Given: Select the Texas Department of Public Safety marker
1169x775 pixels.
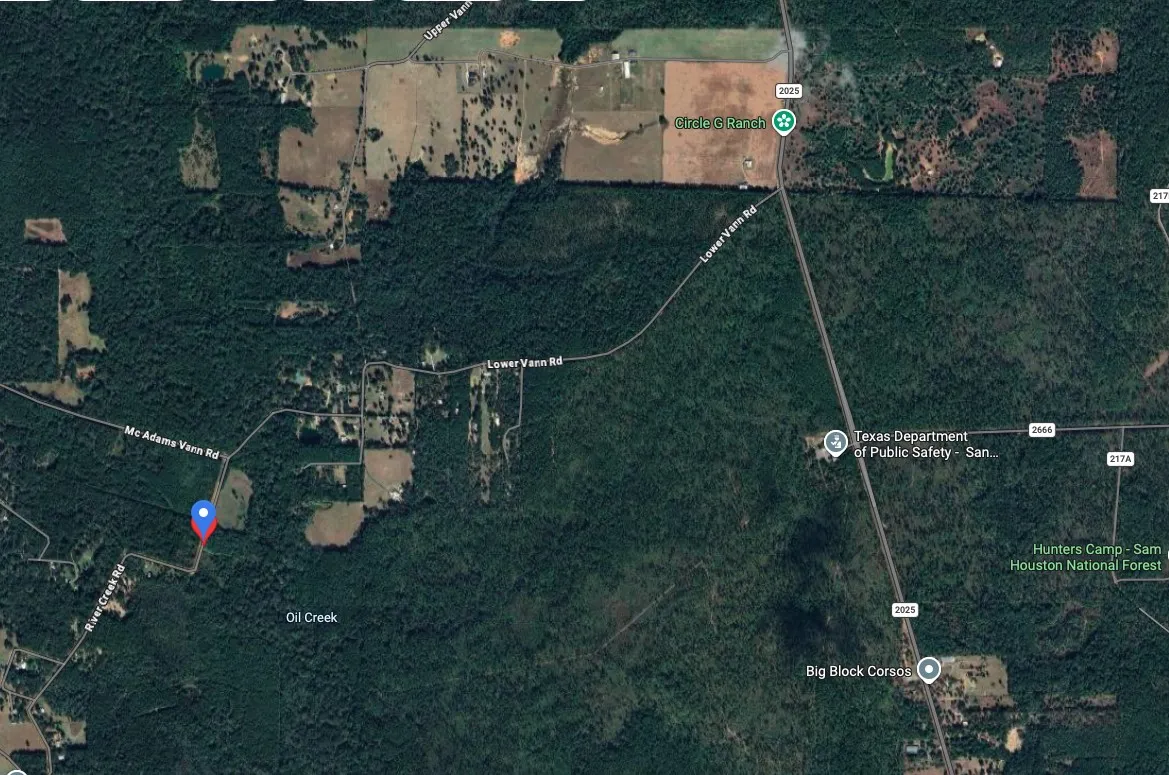Looking at the screenshot, I should (x=835, y=443).
